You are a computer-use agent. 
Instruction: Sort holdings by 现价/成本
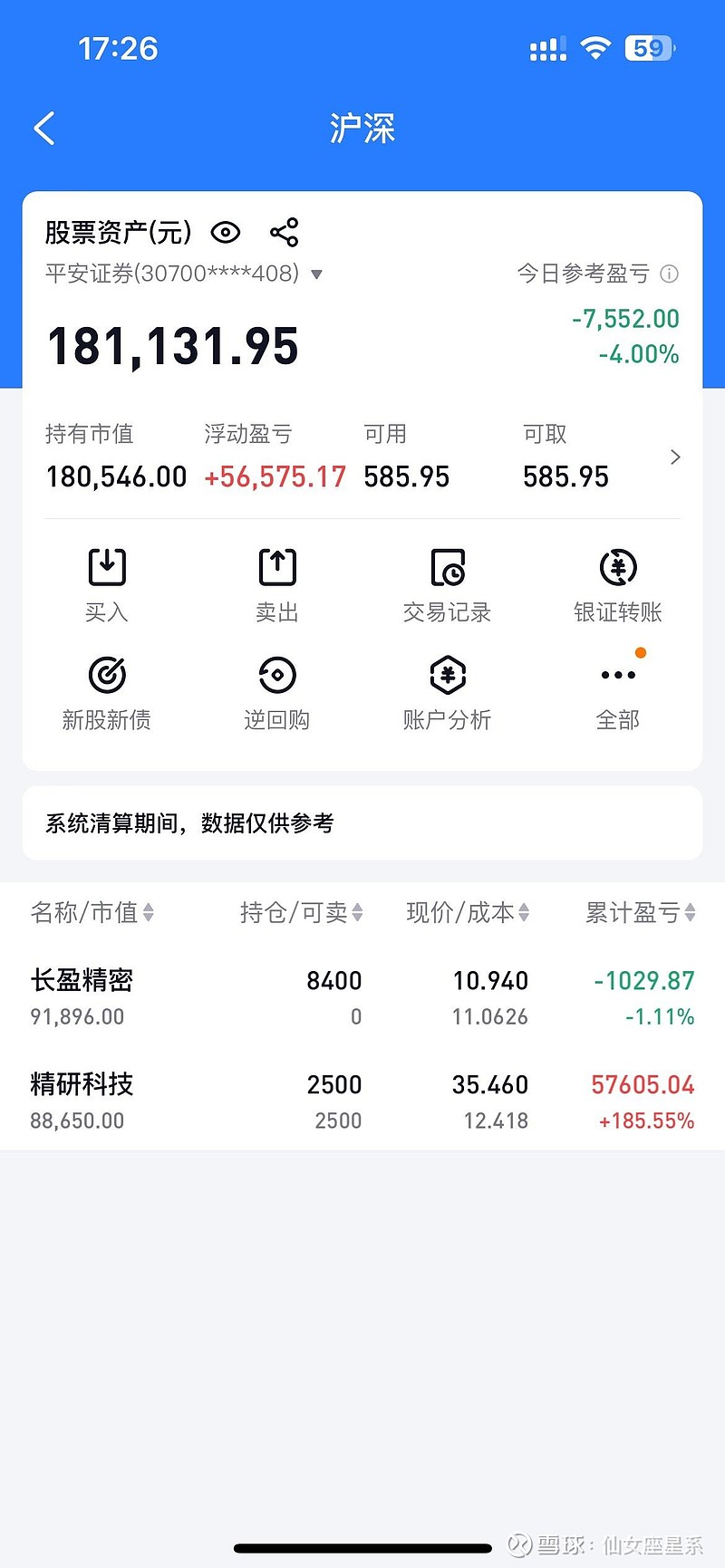469,912
